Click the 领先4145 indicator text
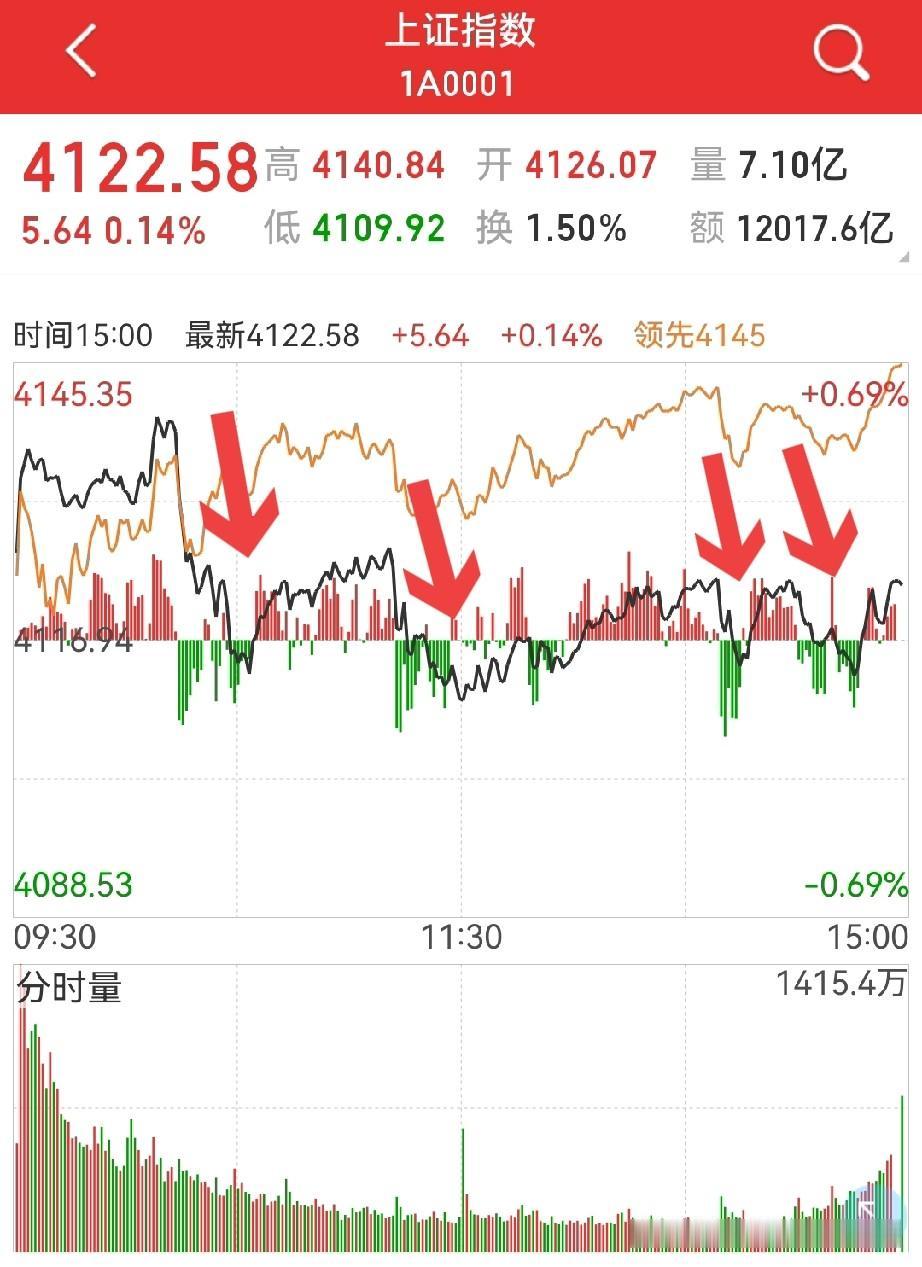The height and width of the screenshot is (1267, 922). point(697,337)
